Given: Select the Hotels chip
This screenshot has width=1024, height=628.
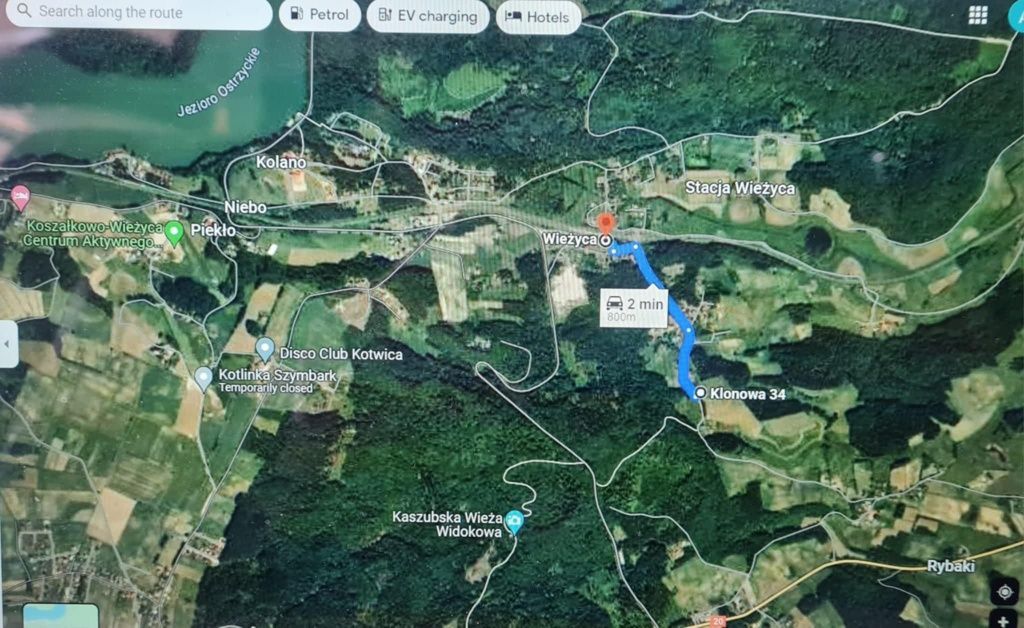Looking at the screenshot, I should click(x=538, y=16).
